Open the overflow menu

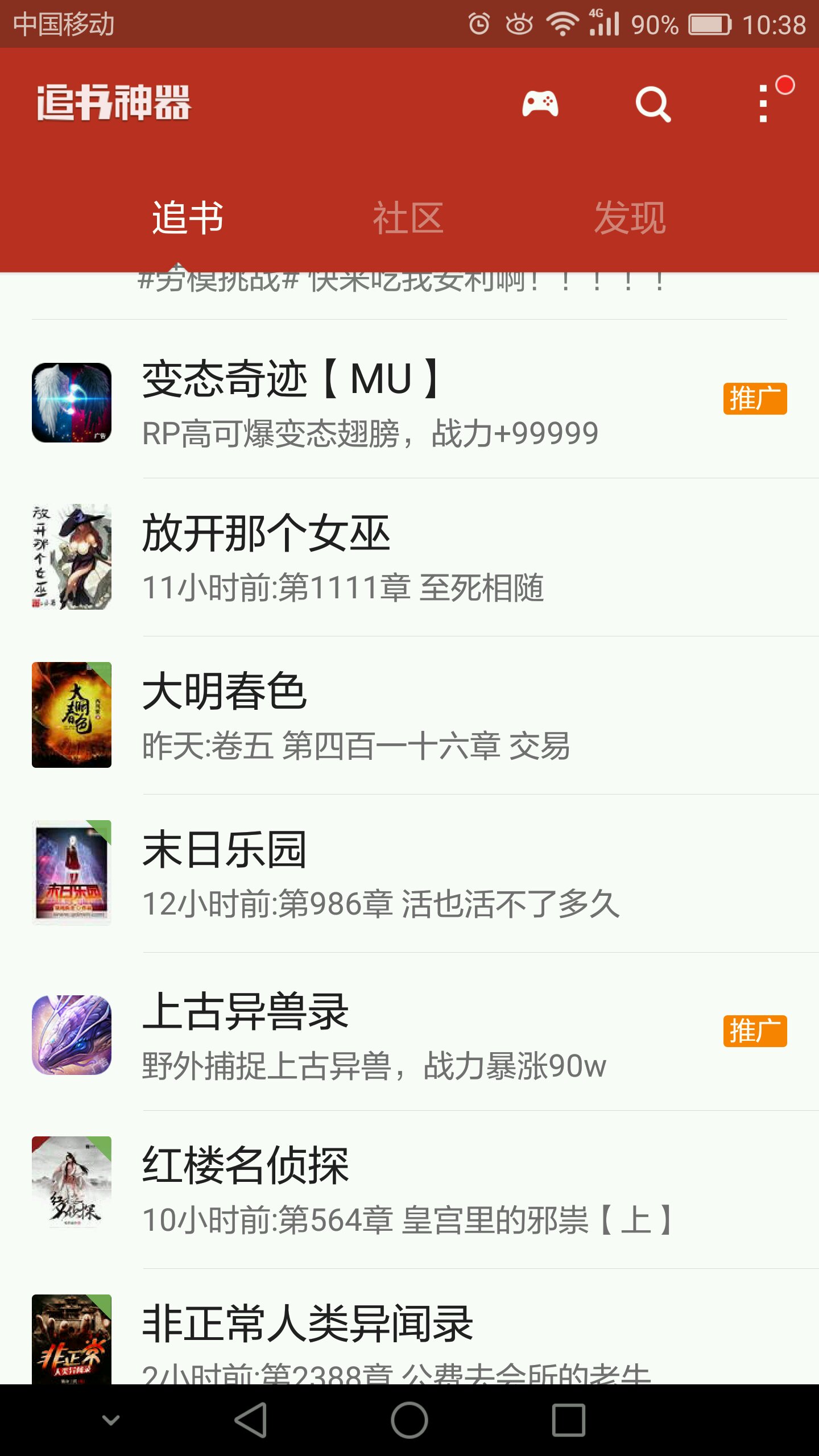pos(764,104)
